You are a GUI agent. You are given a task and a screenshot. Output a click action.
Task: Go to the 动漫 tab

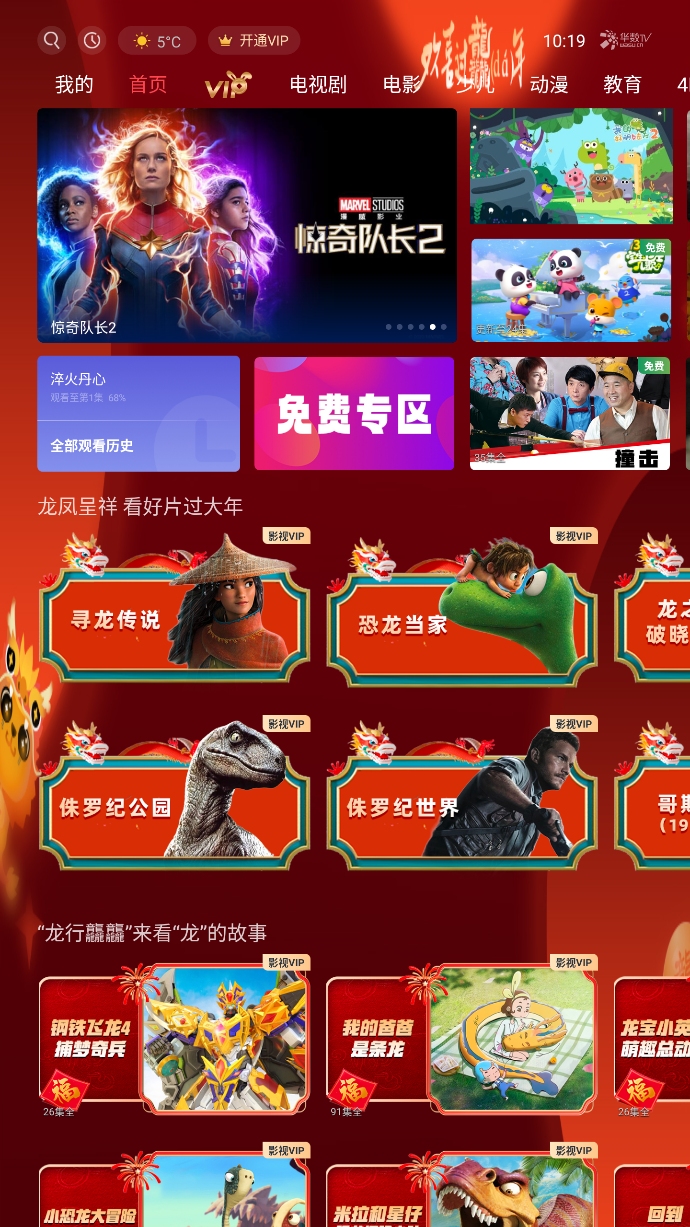point(549,85)
